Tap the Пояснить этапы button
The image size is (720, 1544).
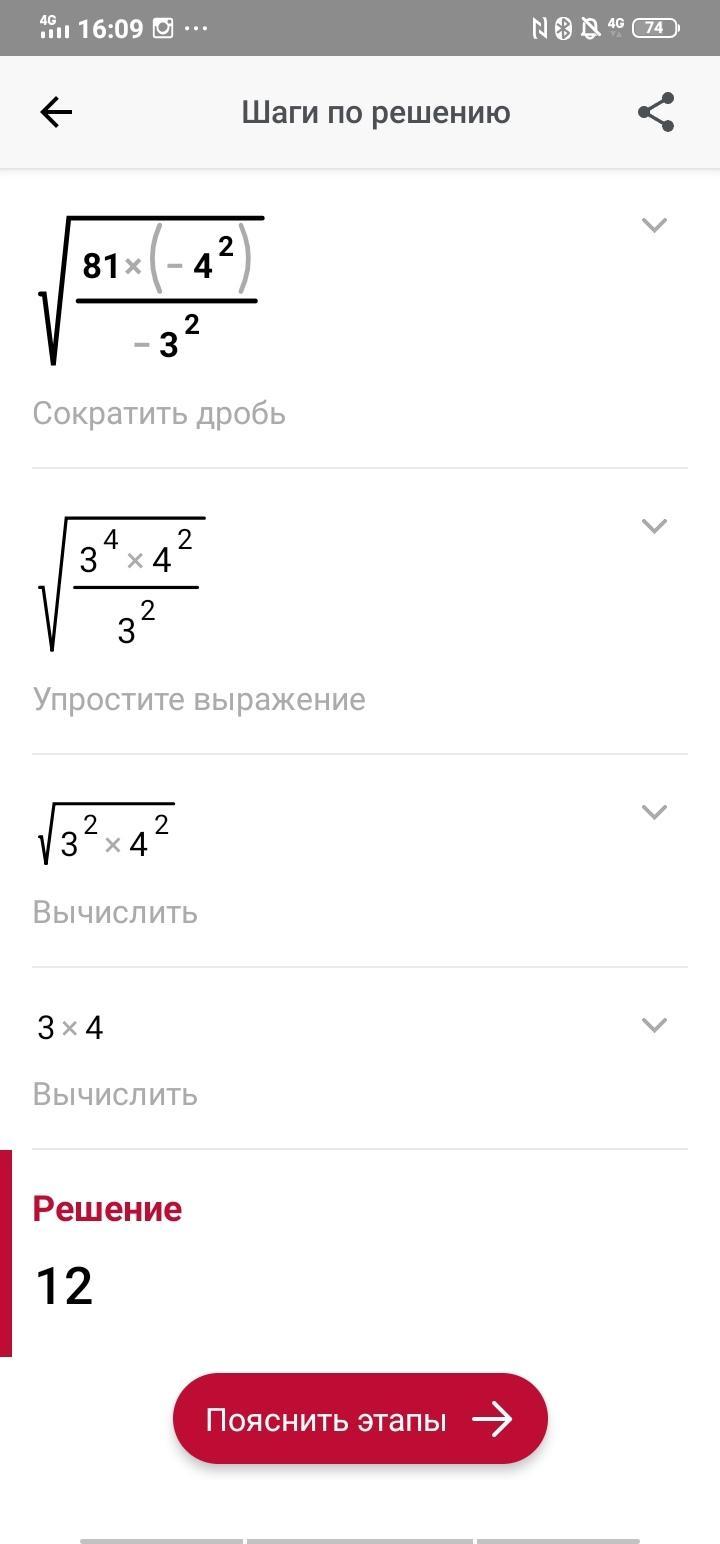(x=360, y=1419)
